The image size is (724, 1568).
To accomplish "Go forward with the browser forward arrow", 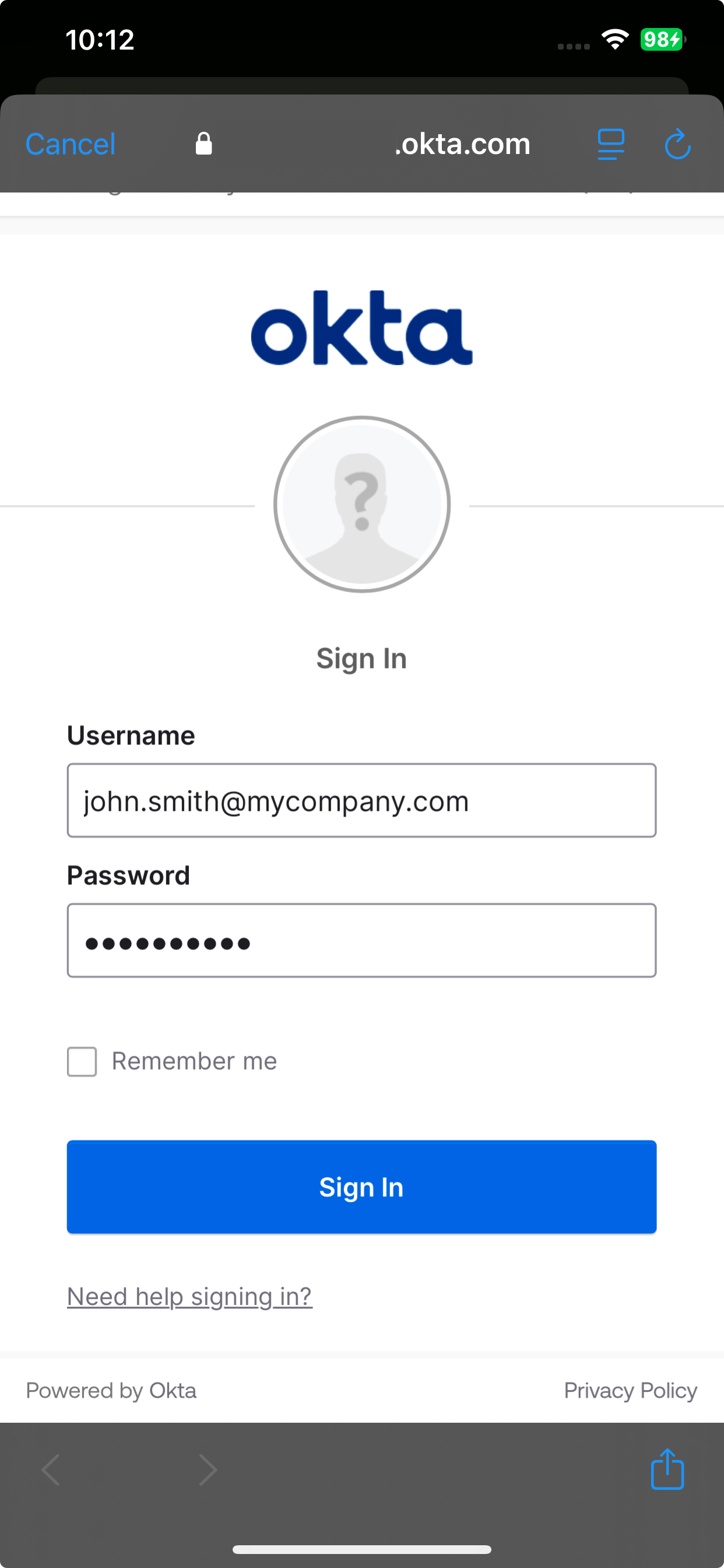I will point(208,1470).
